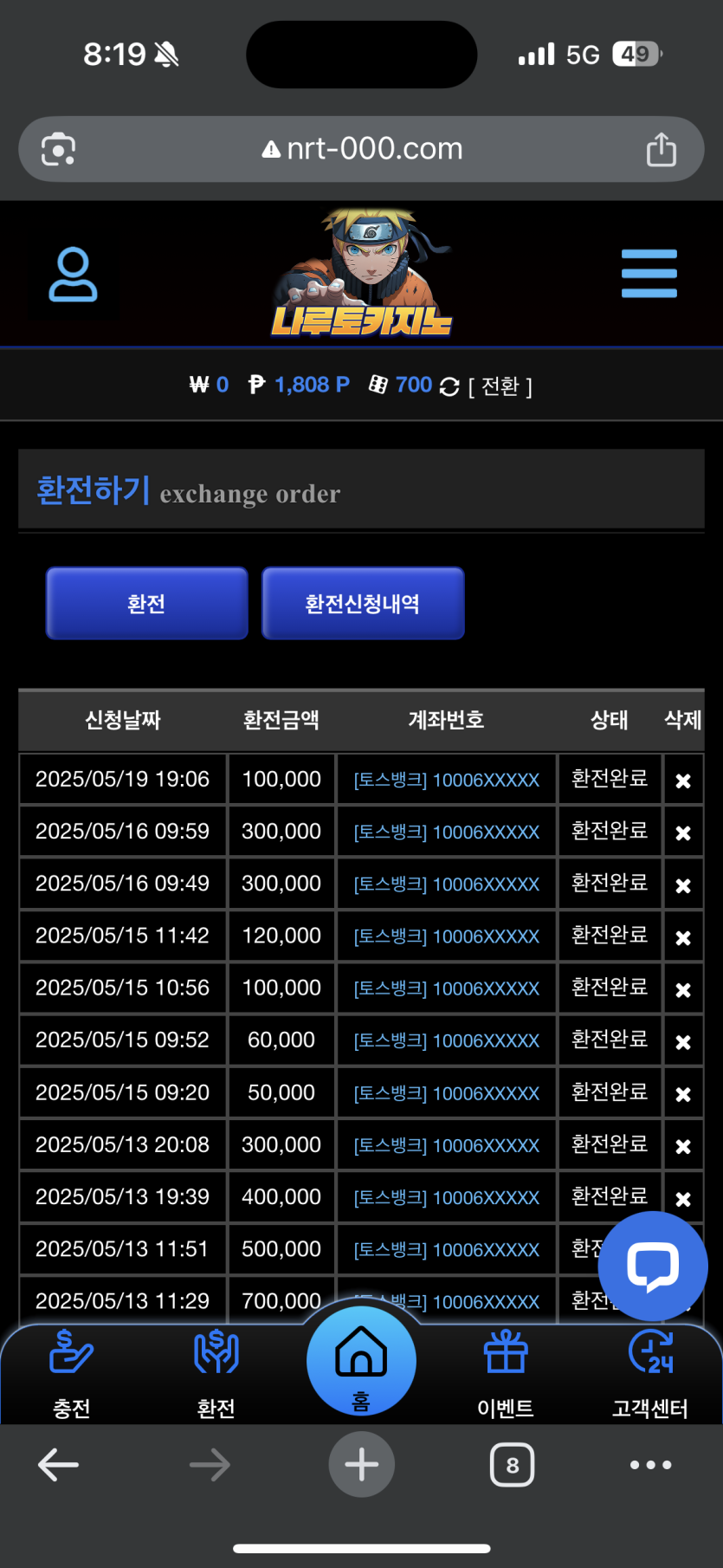
Task: Open 환전신청내역 history
Action: [363, 604]
